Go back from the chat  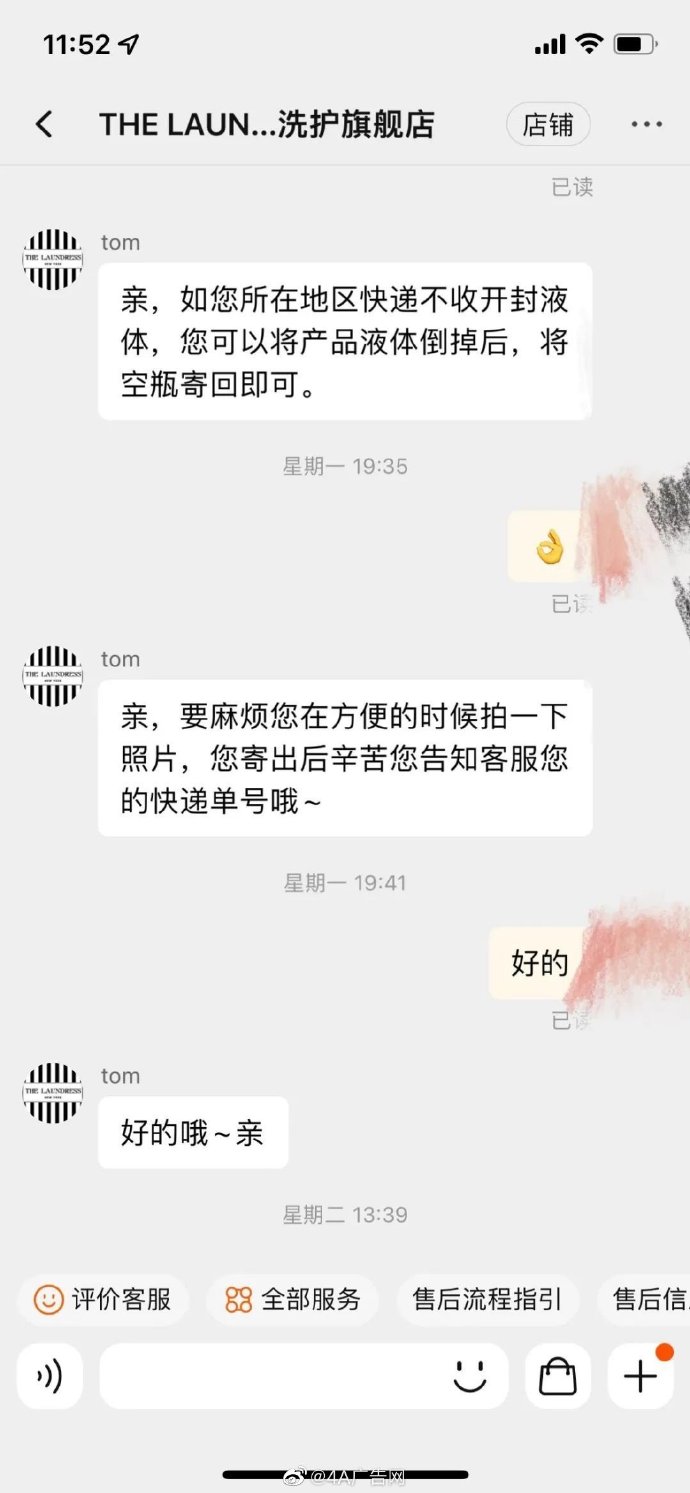pyautogui.click(x=43, y=124)
